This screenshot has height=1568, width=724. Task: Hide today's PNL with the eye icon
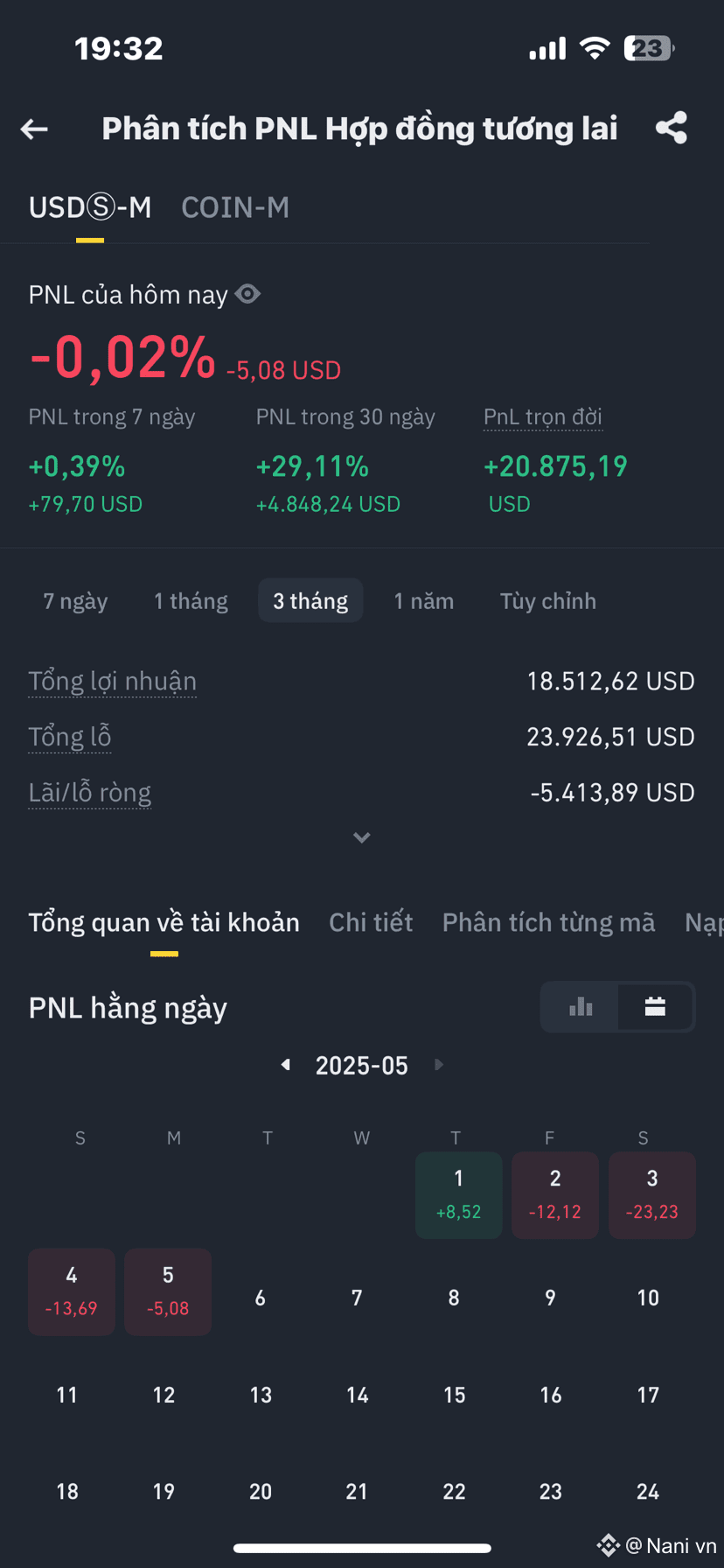[x=248, y=294]
